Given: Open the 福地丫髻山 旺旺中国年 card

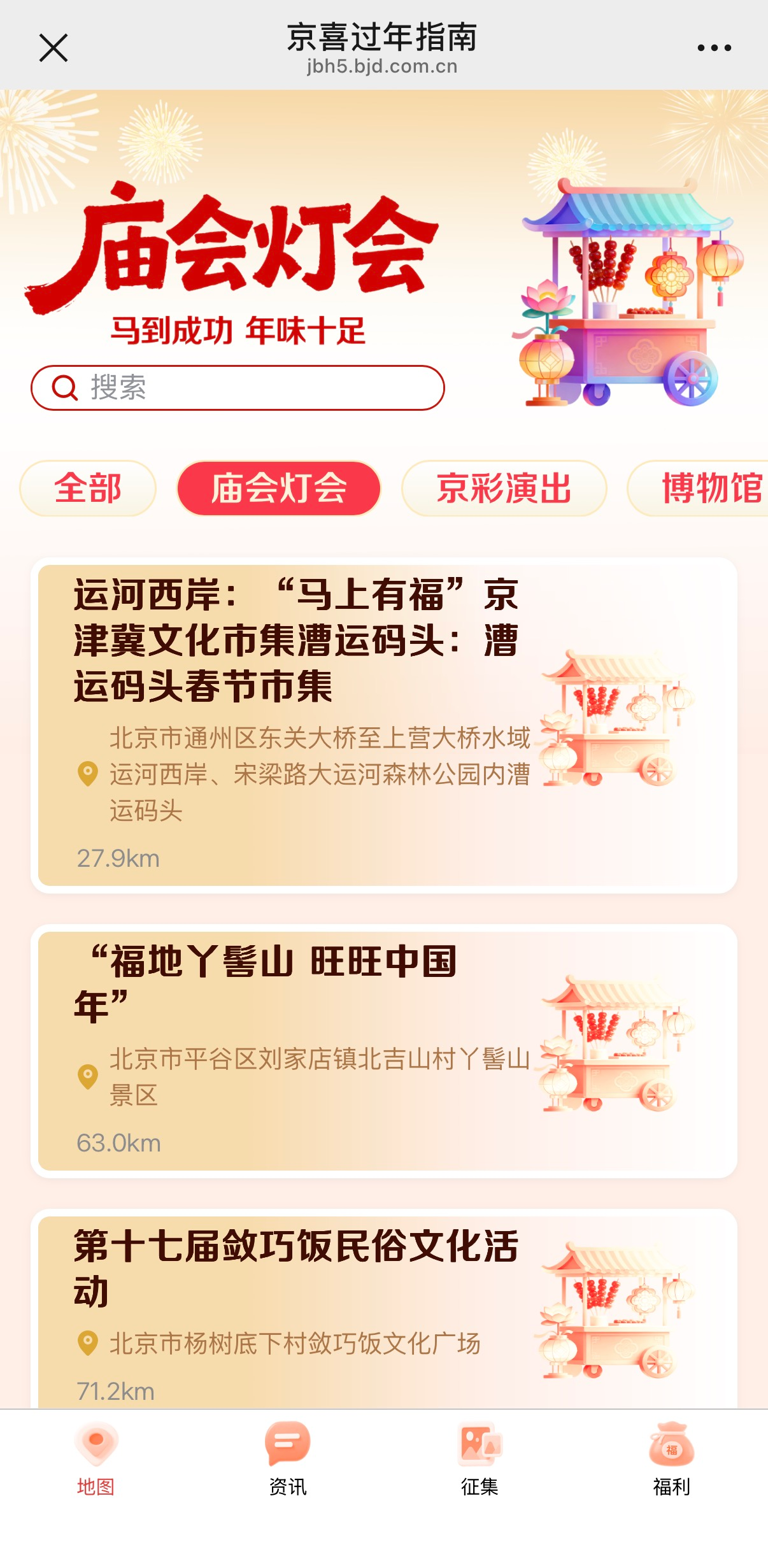Looking at the screenshot, I should (384, 1051).
